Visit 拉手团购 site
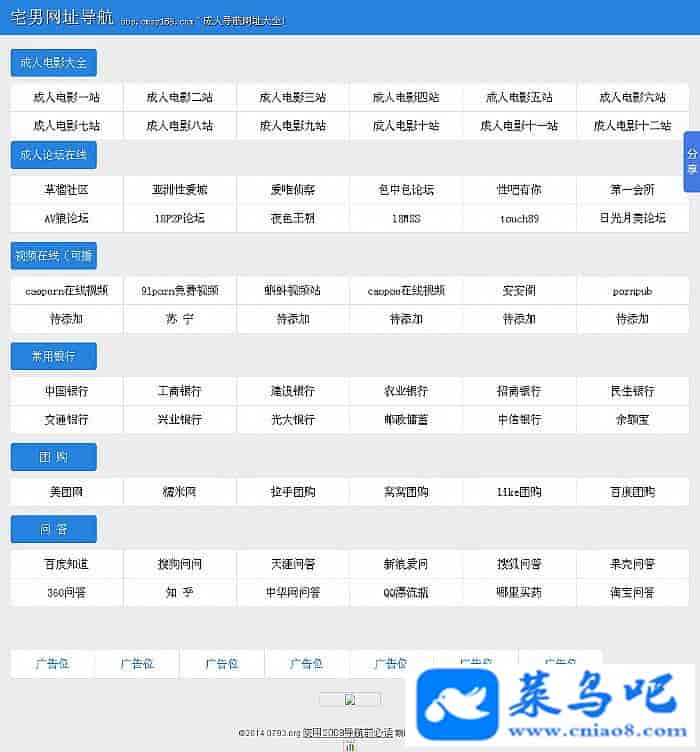The height and width of the screenshot is (752, 700). coord(293,492)
